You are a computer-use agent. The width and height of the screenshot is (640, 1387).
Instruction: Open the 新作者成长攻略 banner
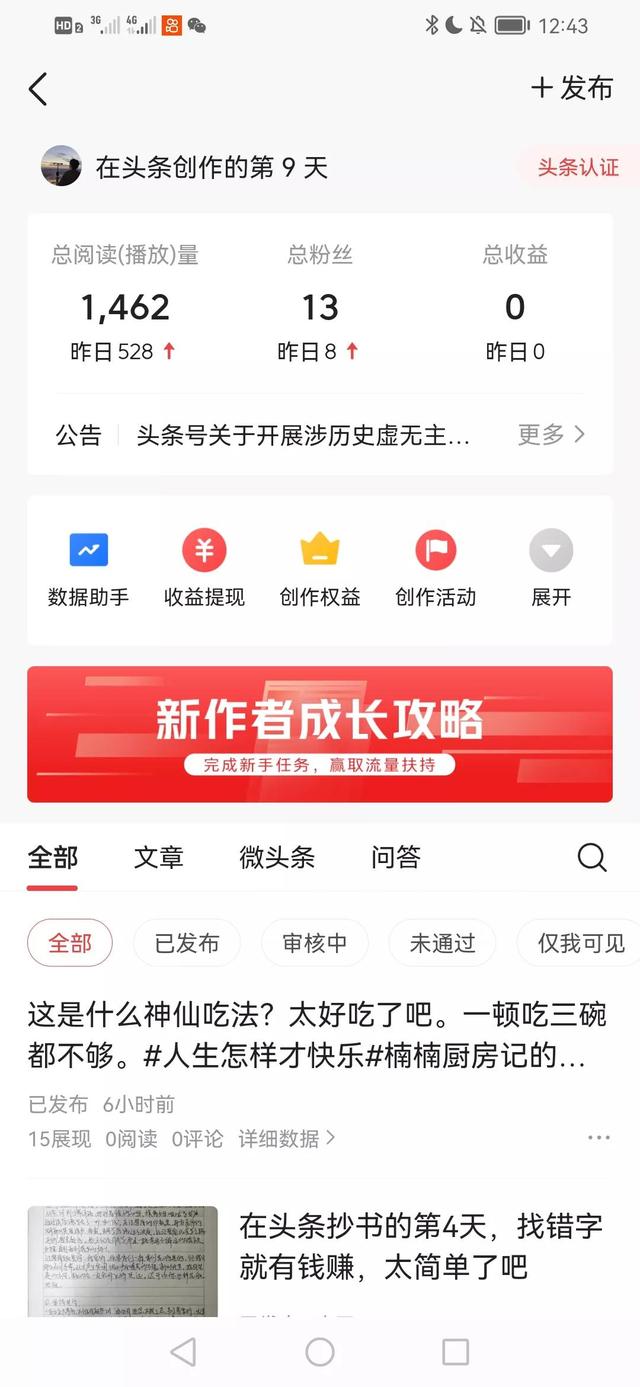point(320,734)
